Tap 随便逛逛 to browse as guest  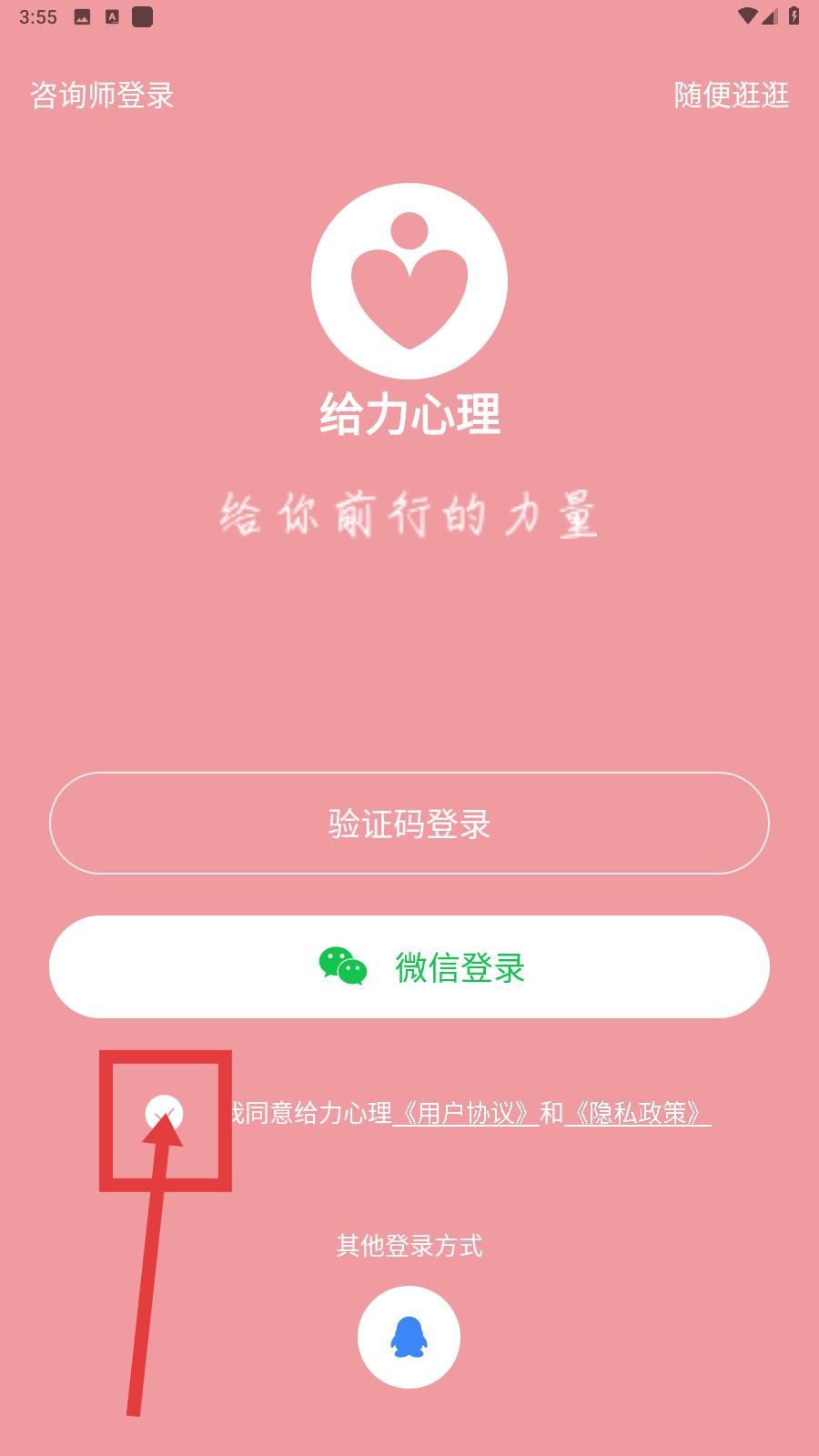click(x=731, y=96)
